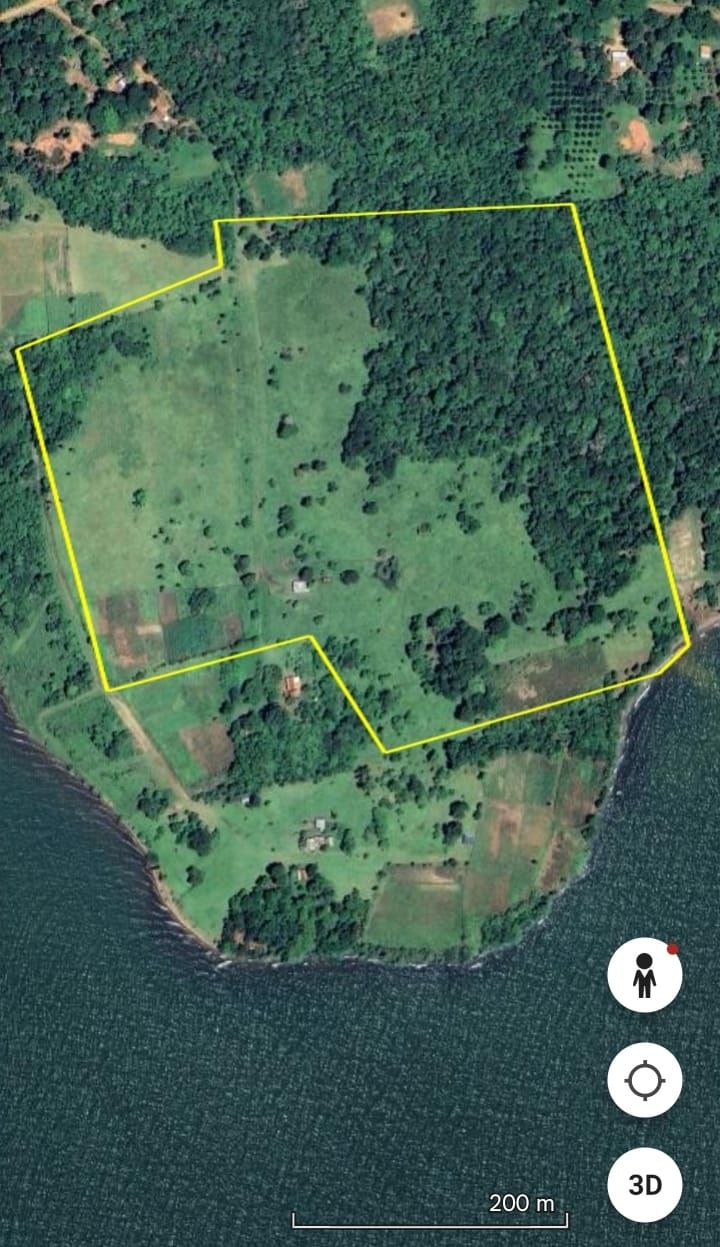Screen dimensions: 720x1247
Task: Switch the map to 3D view
Action: pyautogui.click(x=645, y=1185)
